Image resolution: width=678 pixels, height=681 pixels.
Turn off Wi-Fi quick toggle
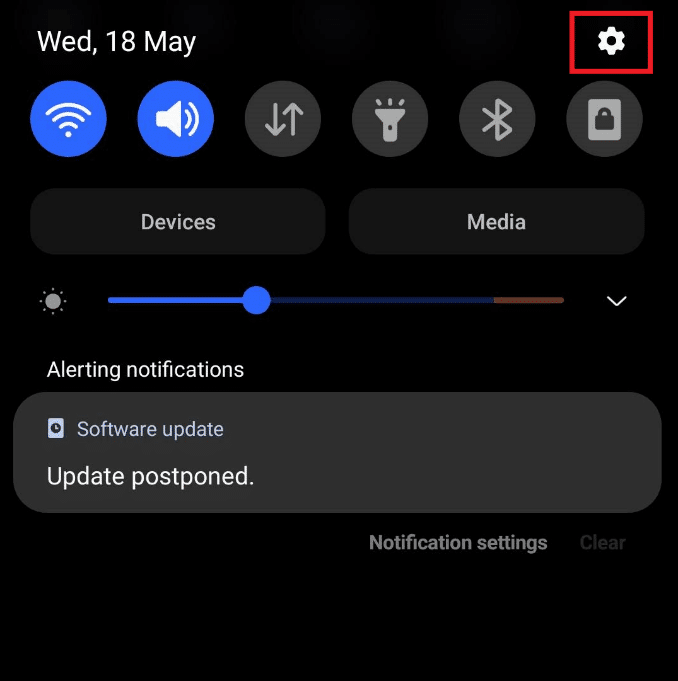pyautogui.click(x=68, y=119)
